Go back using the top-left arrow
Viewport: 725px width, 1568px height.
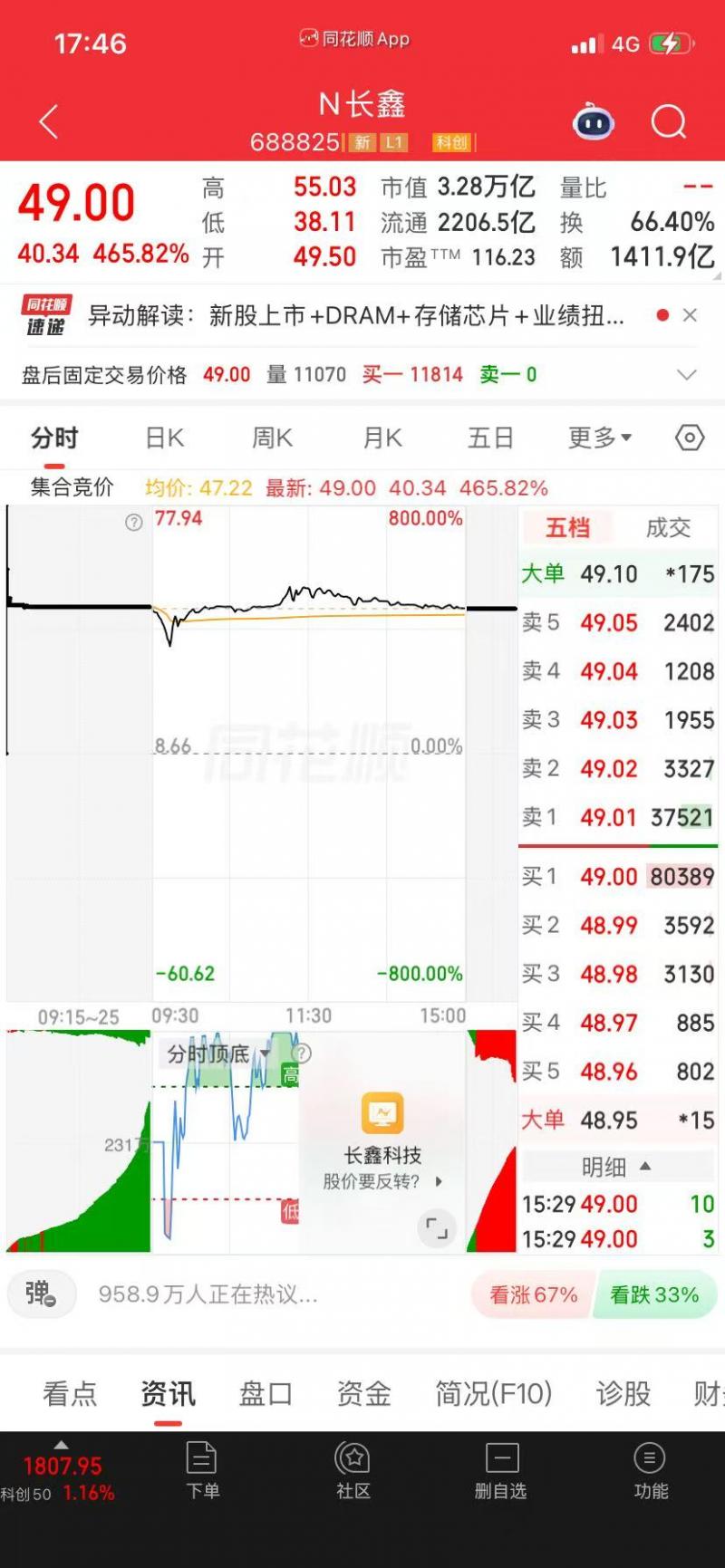click(49, 121)
